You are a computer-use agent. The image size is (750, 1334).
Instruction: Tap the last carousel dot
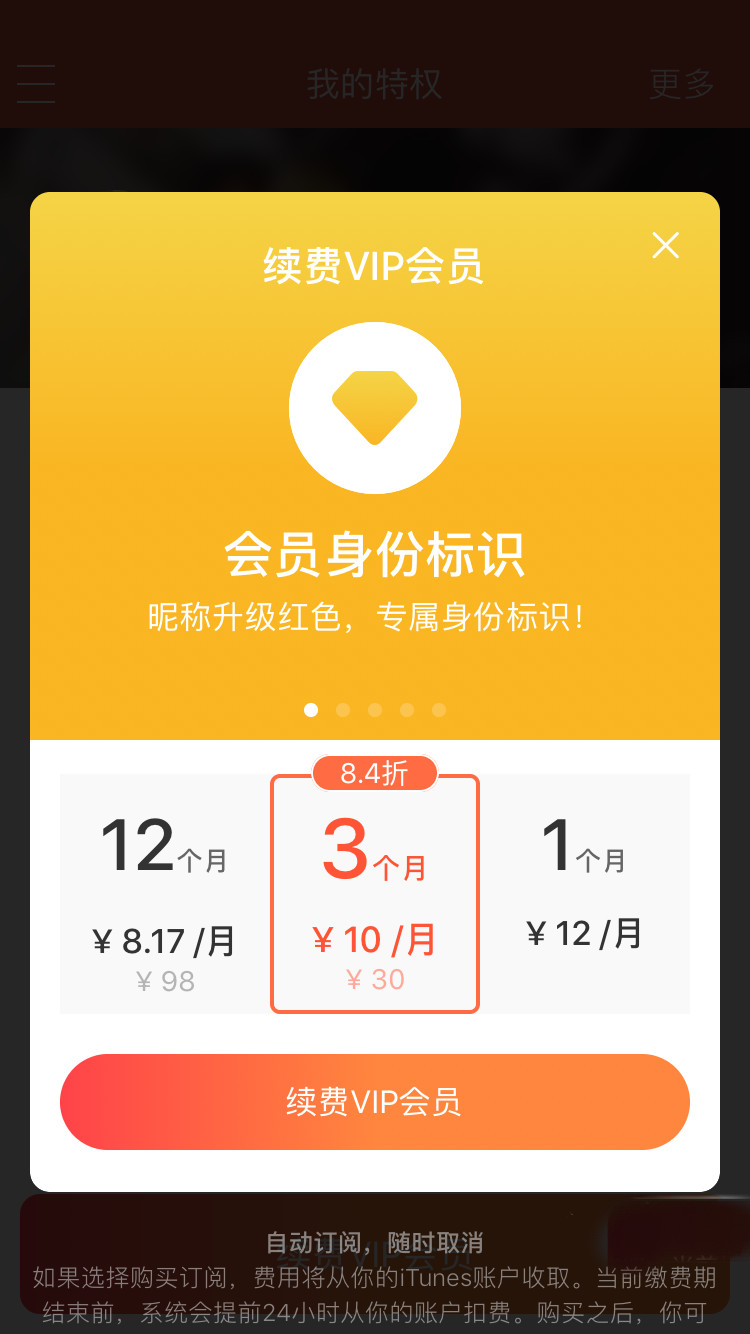[439, 710]
